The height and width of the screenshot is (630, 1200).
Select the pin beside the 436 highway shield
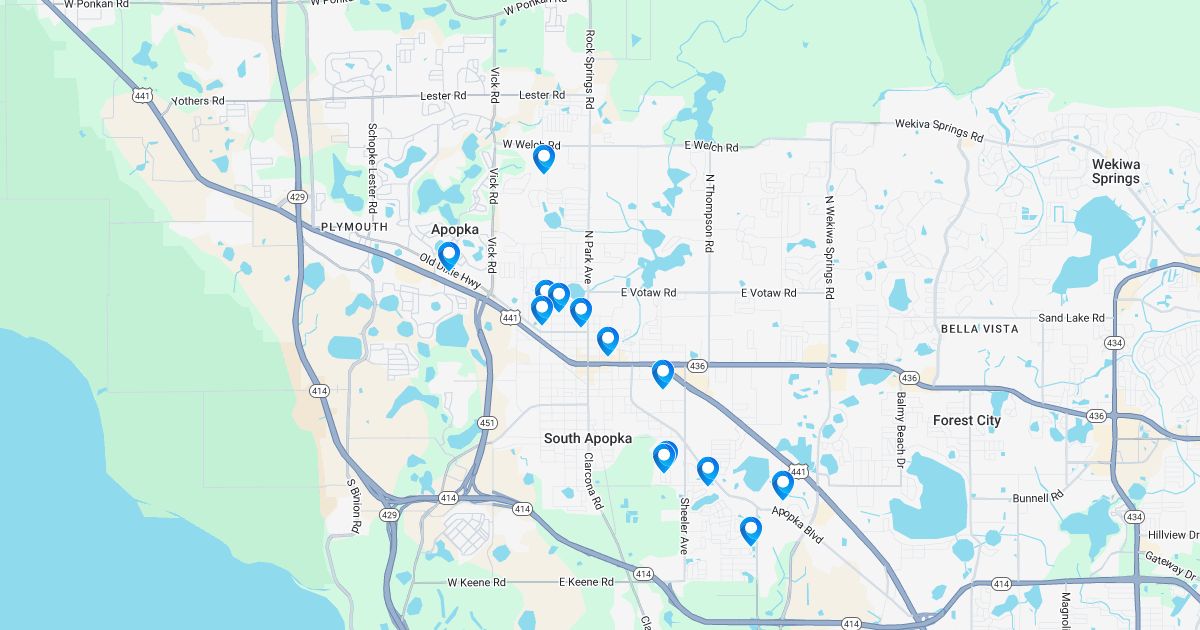pos(663,374)
